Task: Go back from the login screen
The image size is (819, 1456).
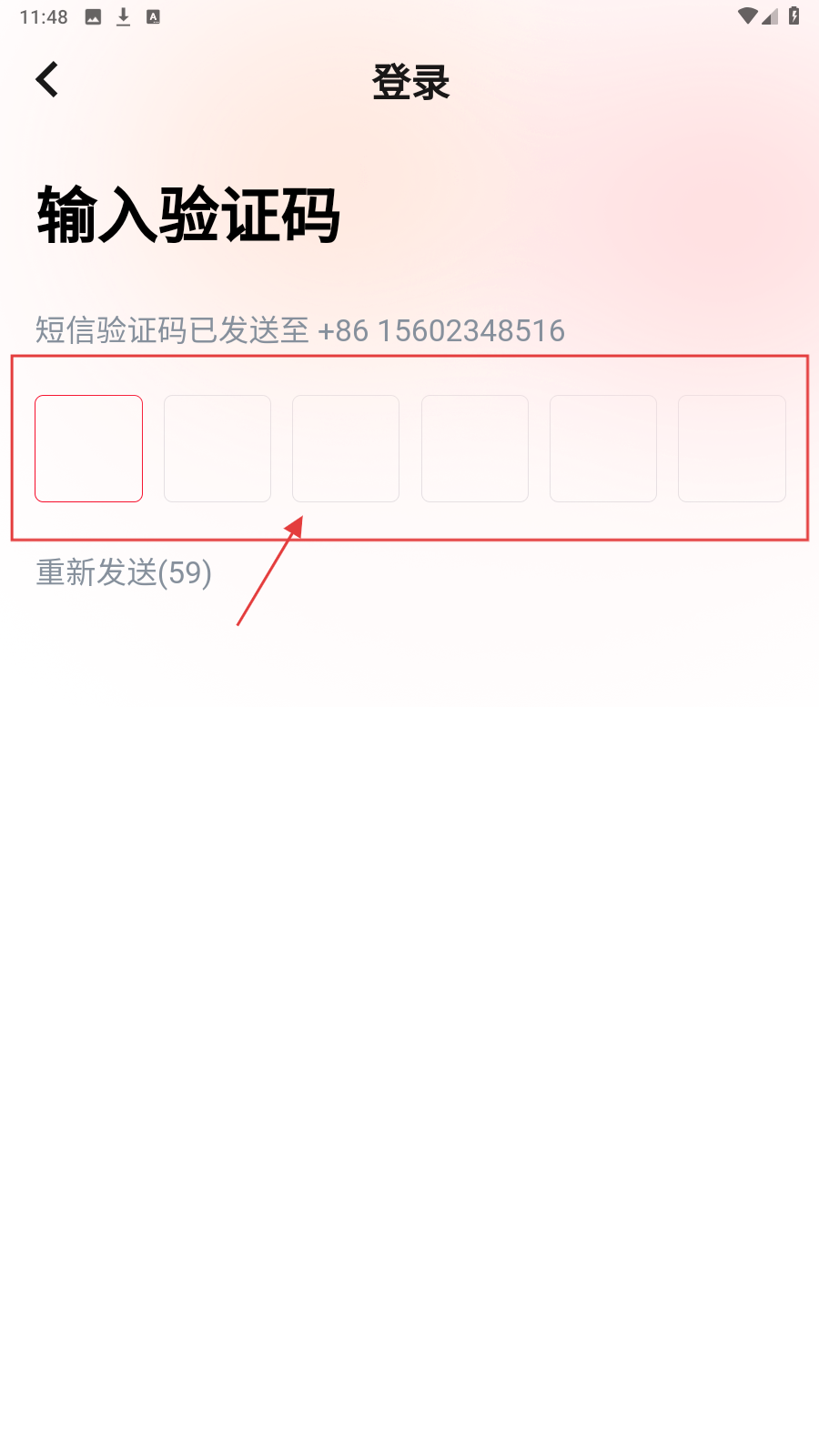Action: pyautogui.click(x=47, y=80)
